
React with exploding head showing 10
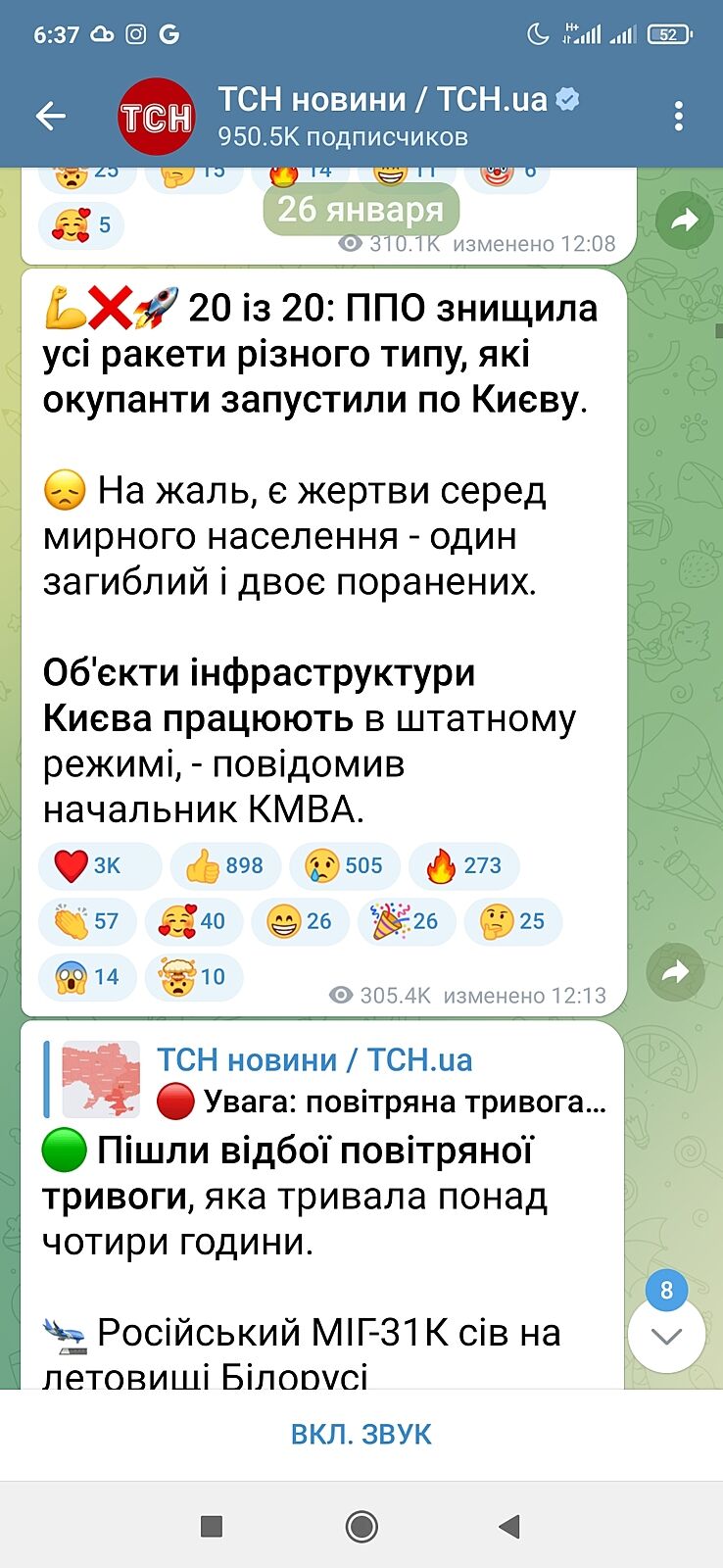coord(193,977)
